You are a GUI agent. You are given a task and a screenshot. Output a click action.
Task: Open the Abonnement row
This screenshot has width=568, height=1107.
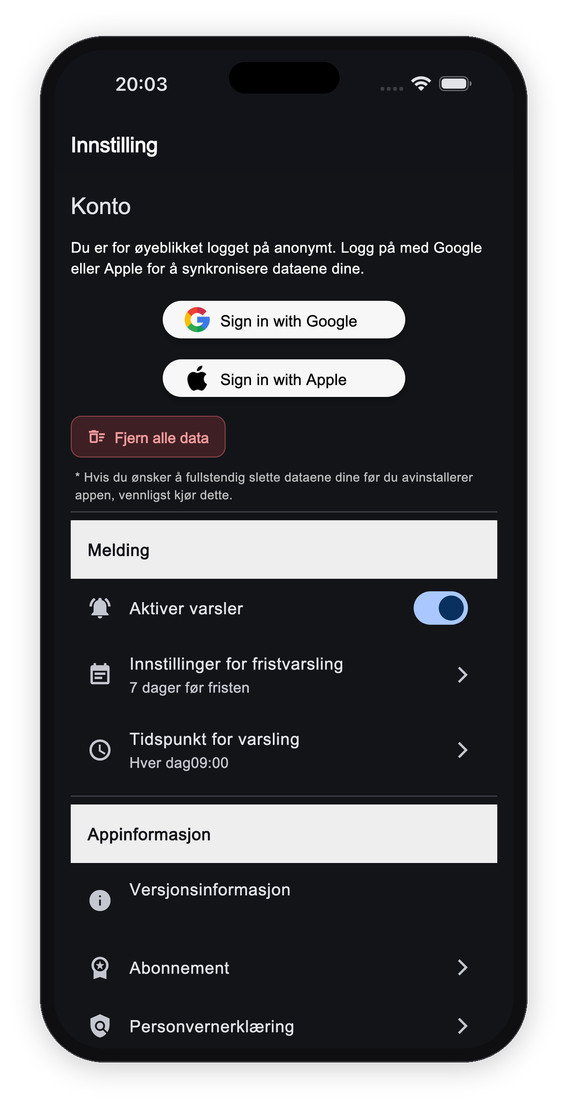click(x=284, y=967)
